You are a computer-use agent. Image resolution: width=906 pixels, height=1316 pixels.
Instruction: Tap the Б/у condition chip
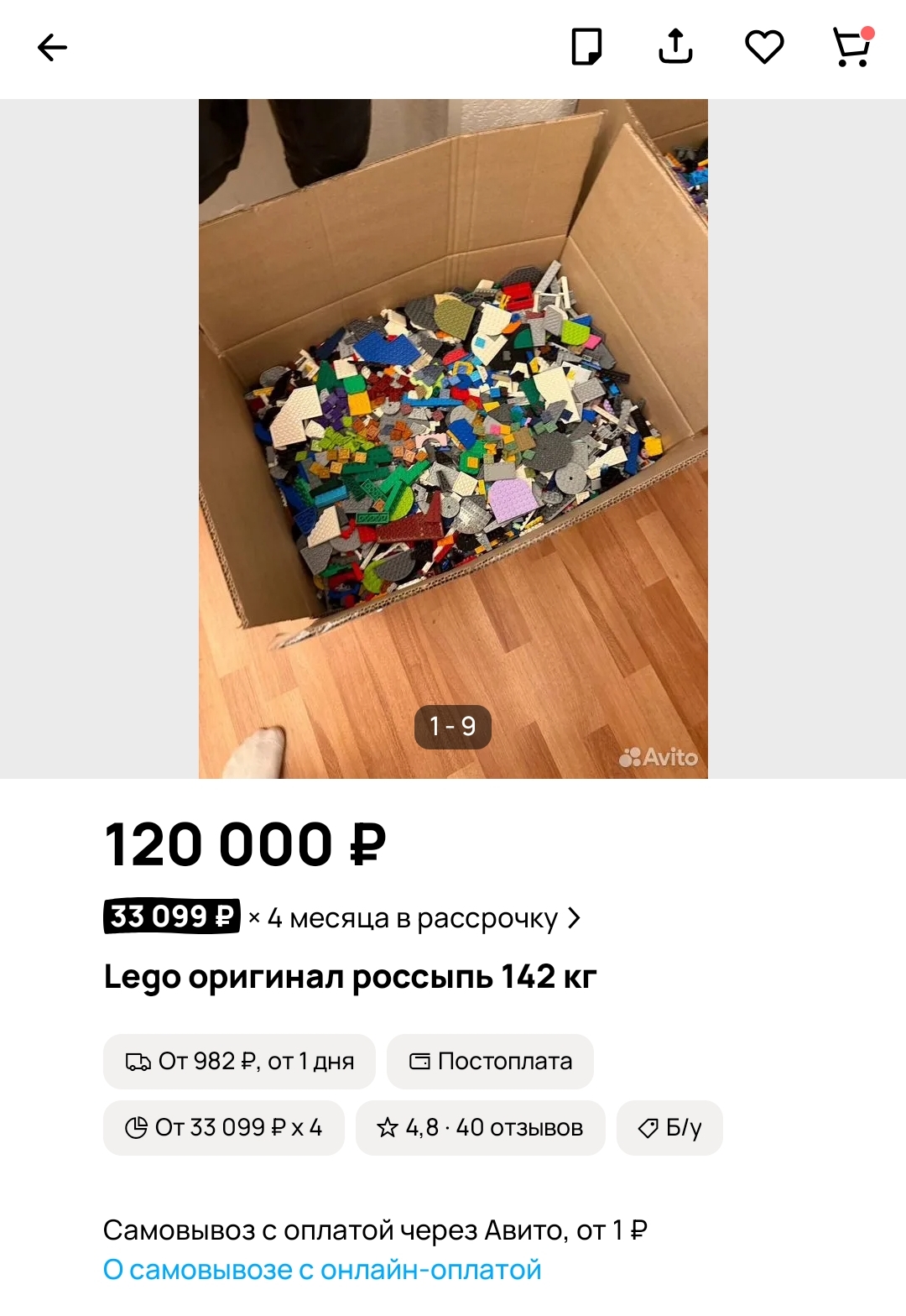tap(669, 1128)
